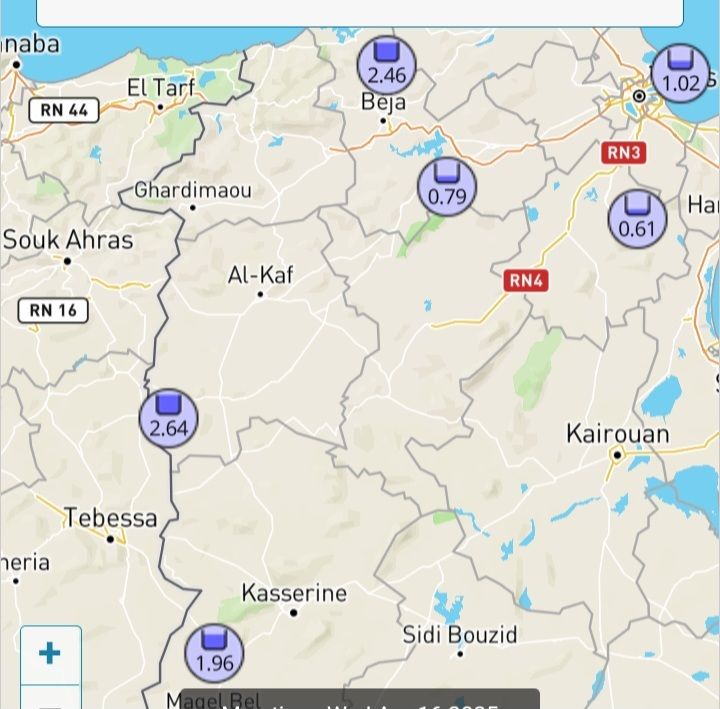Open the 2.46 marker near Beja

pos(387,64)
